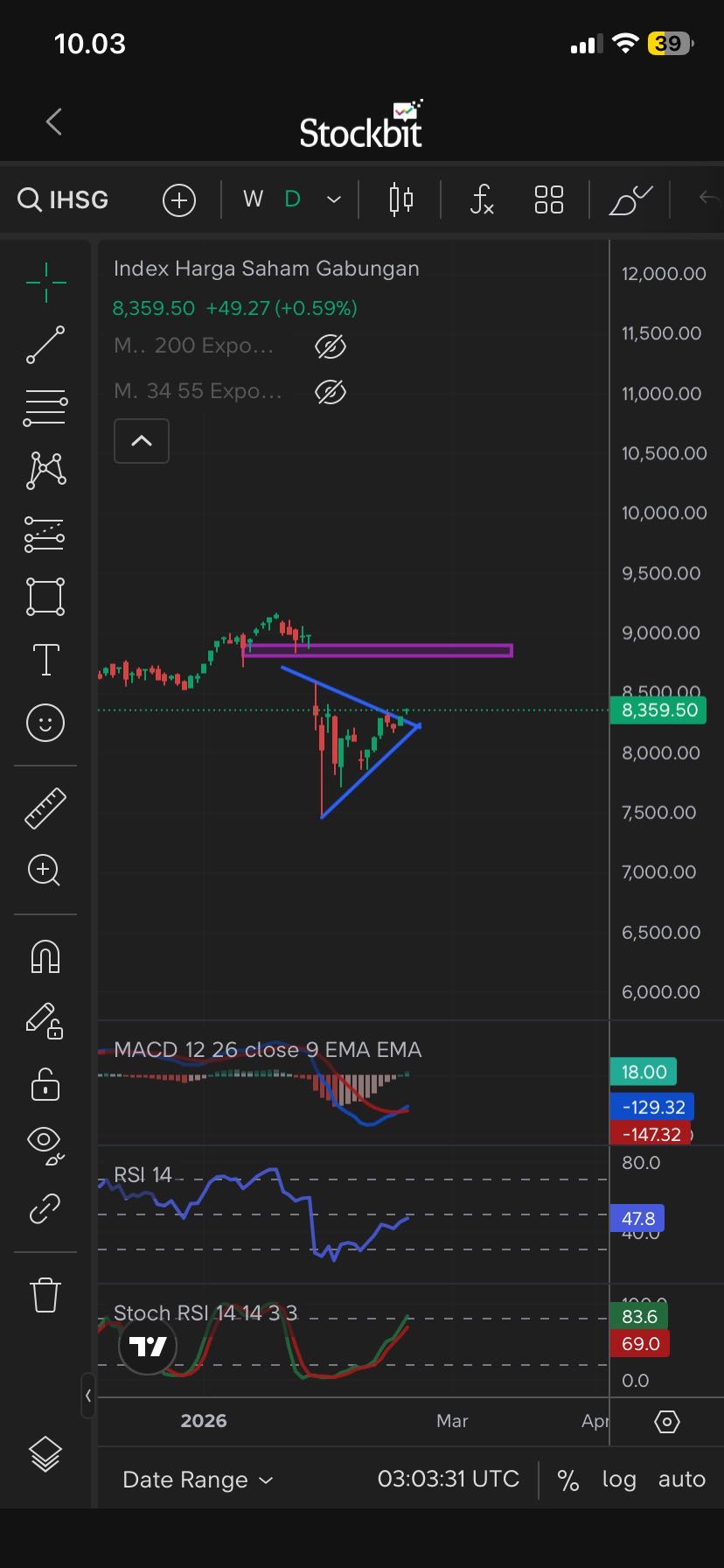This screenshot has width=724, height=1568.
Task: Open the IHSG symbol search
Action: 63,200
